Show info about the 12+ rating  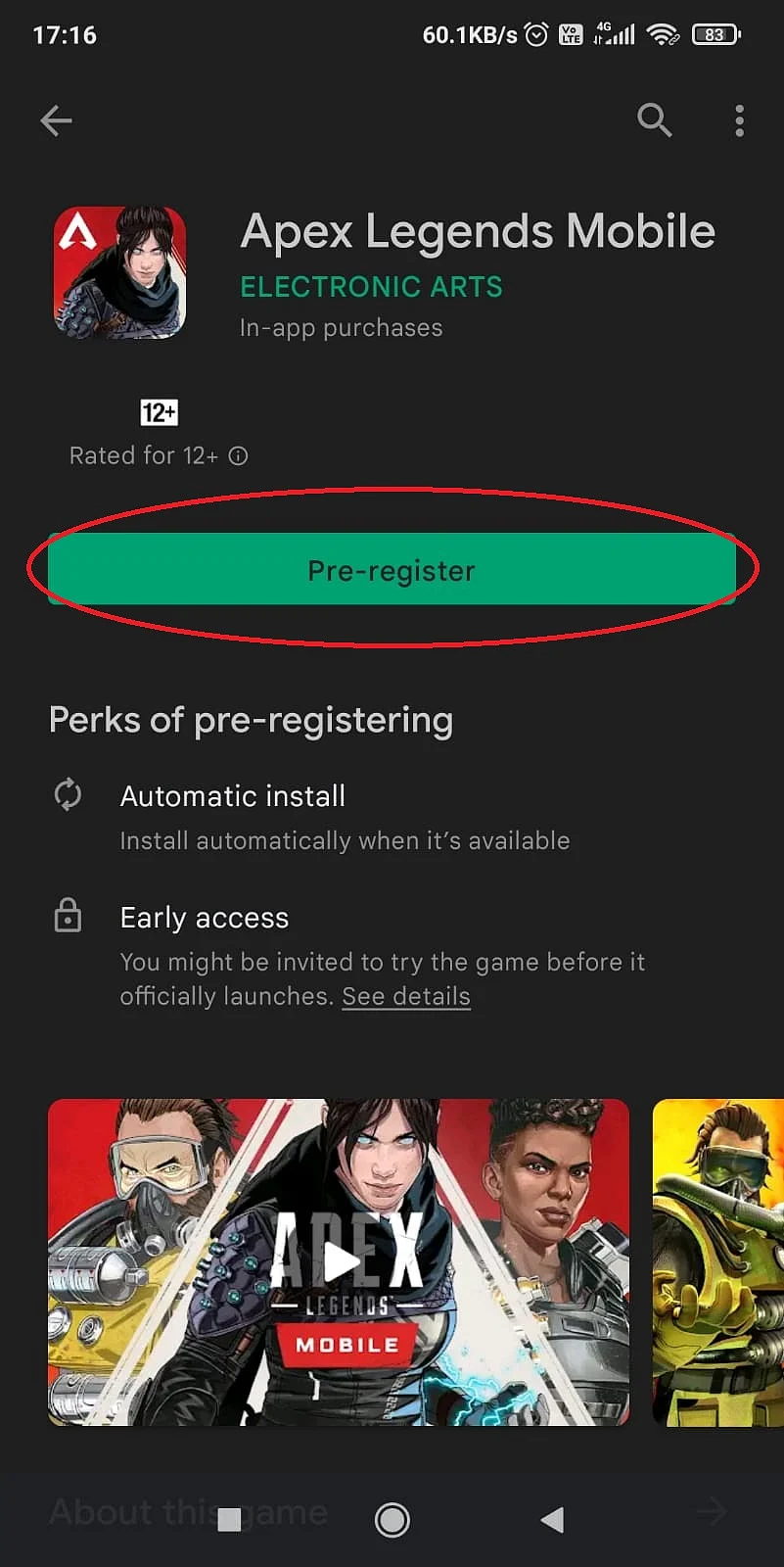(x=238, y=455)
